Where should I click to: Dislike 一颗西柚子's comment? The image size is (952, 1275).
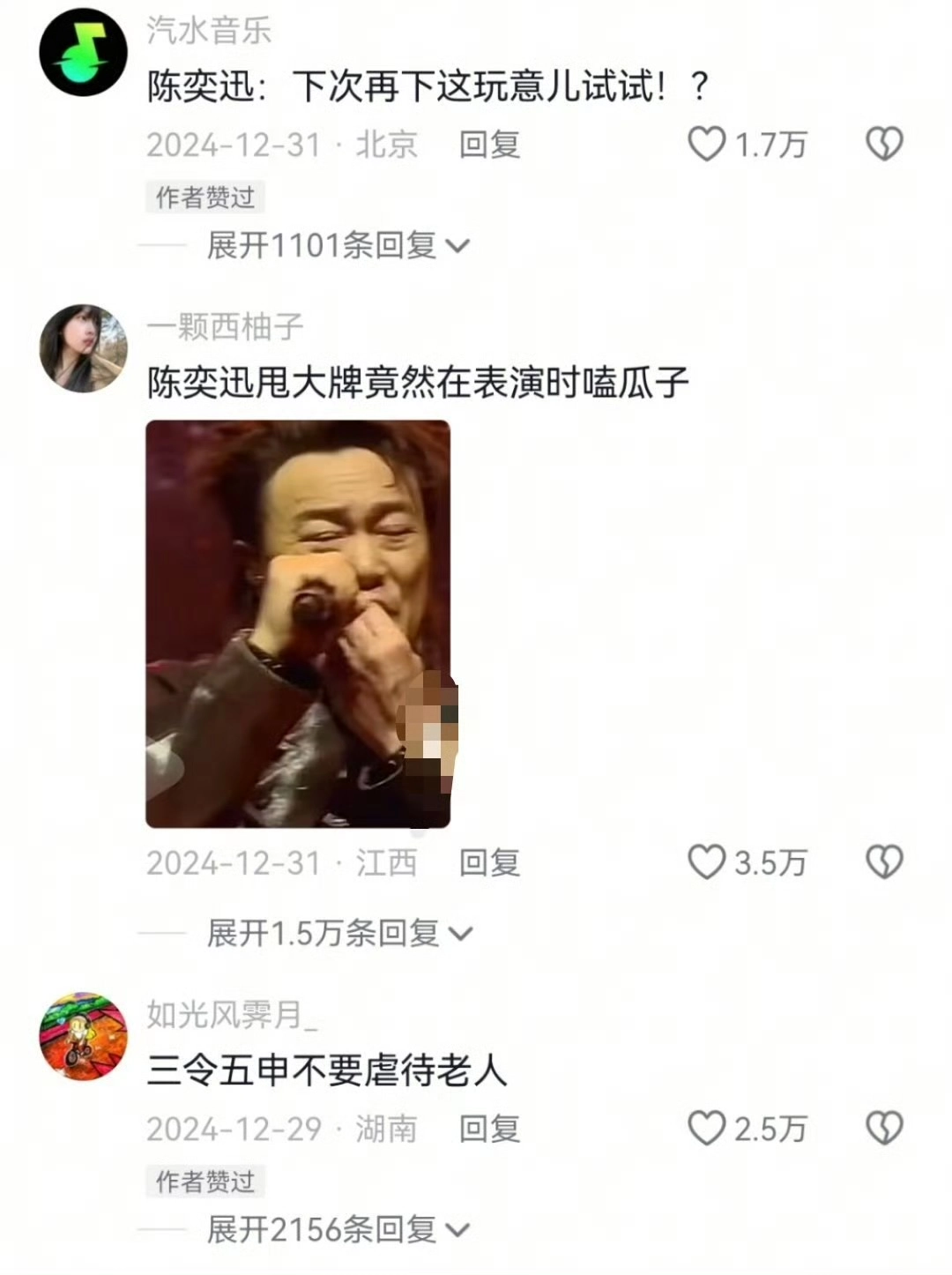884,862
